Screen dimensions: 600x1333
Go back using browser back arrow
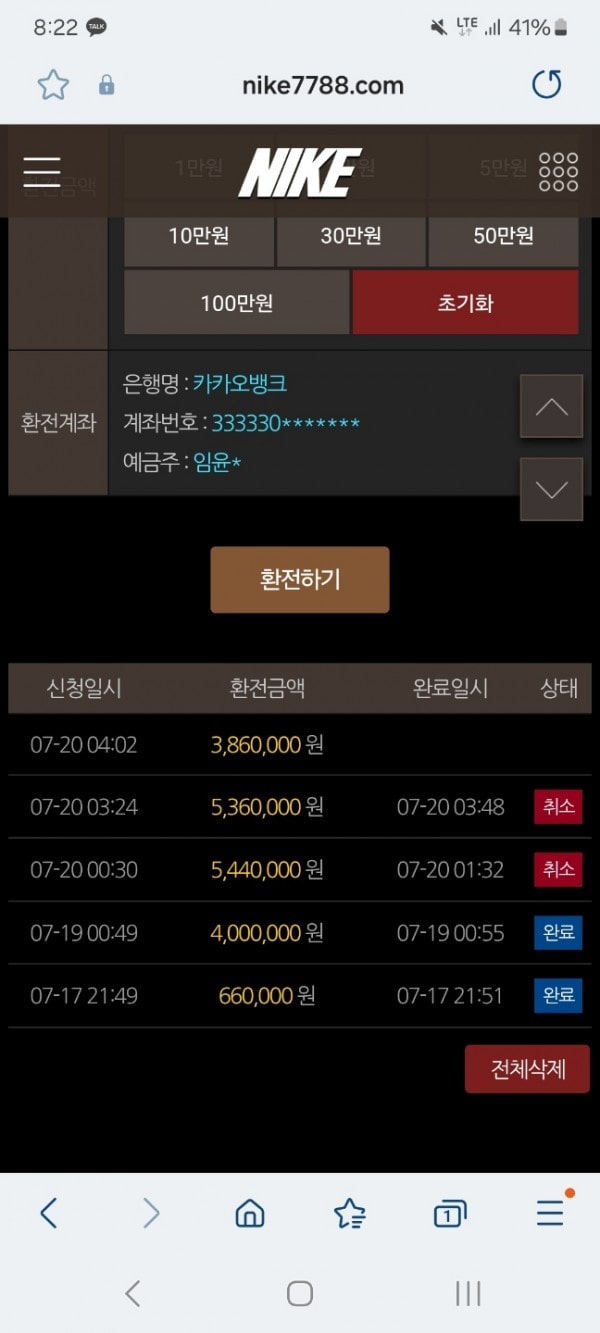tap(48, 1213)
